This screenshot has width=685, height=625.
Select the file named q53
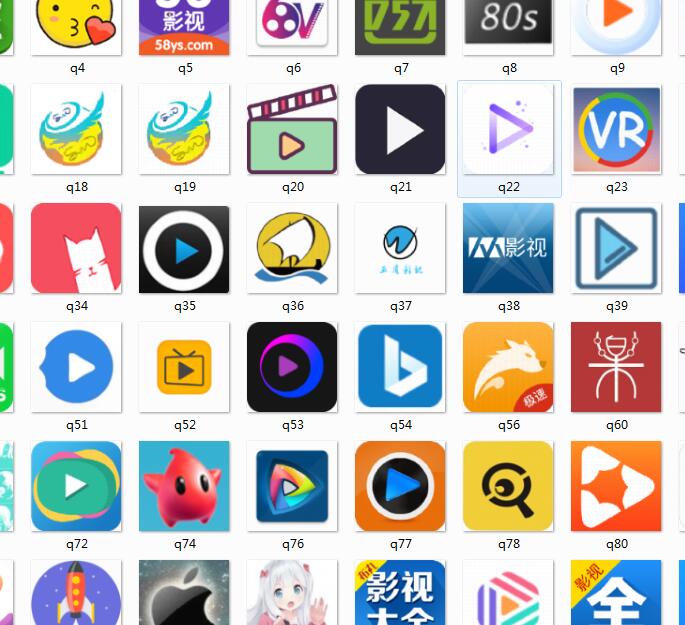(x=292, y=367)
